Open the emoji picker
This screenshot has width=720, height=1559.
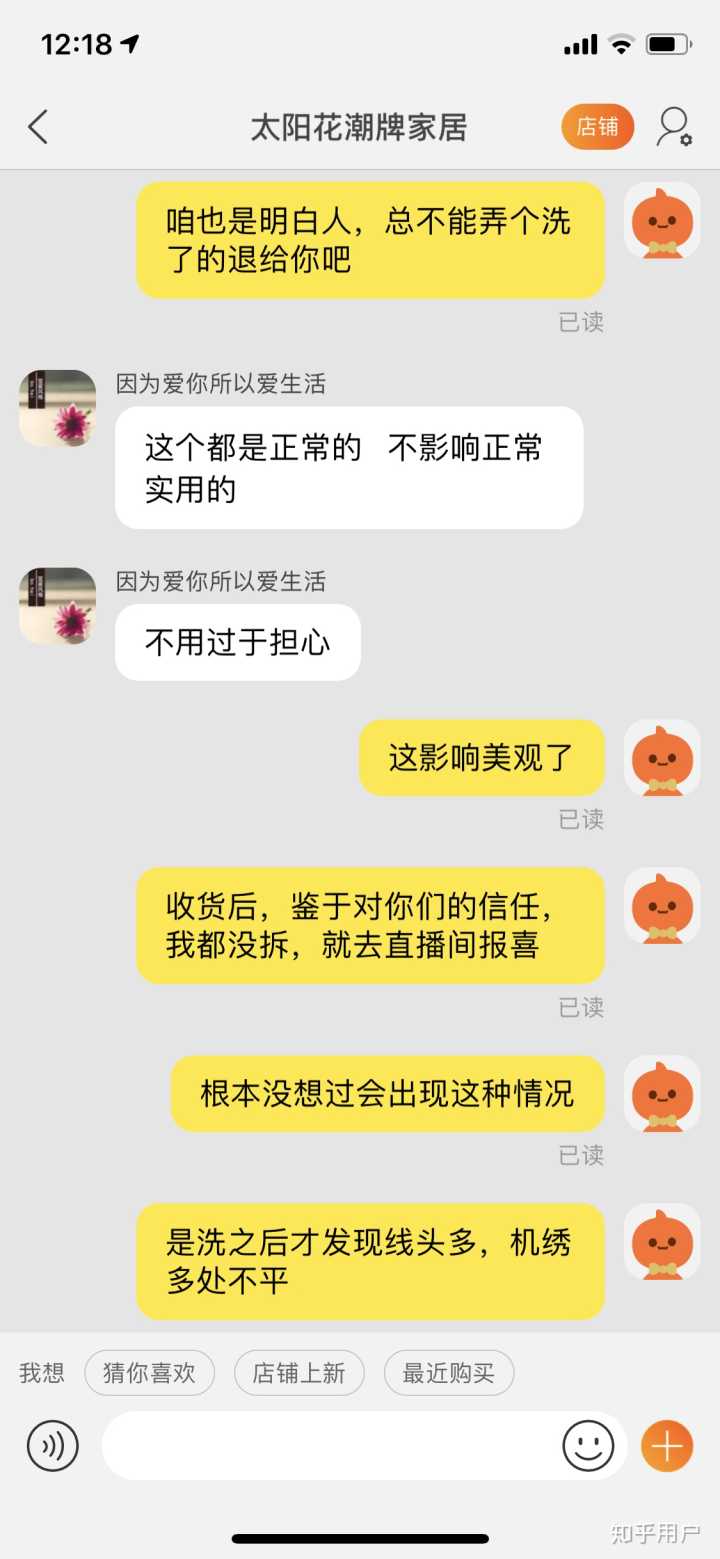point(587,1445)
